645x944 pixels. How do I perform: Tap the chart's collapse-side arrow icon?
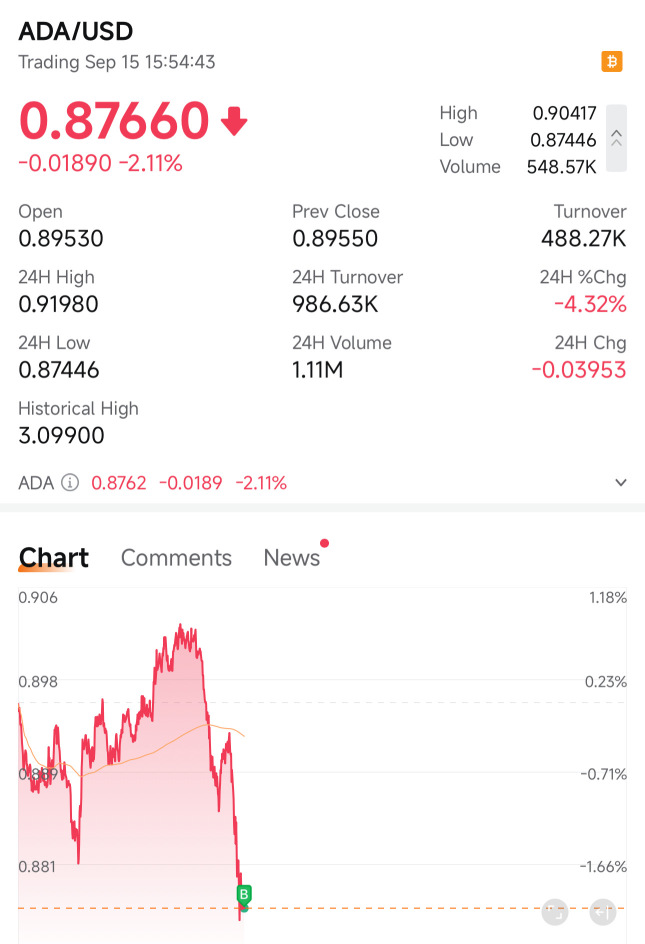601,912
